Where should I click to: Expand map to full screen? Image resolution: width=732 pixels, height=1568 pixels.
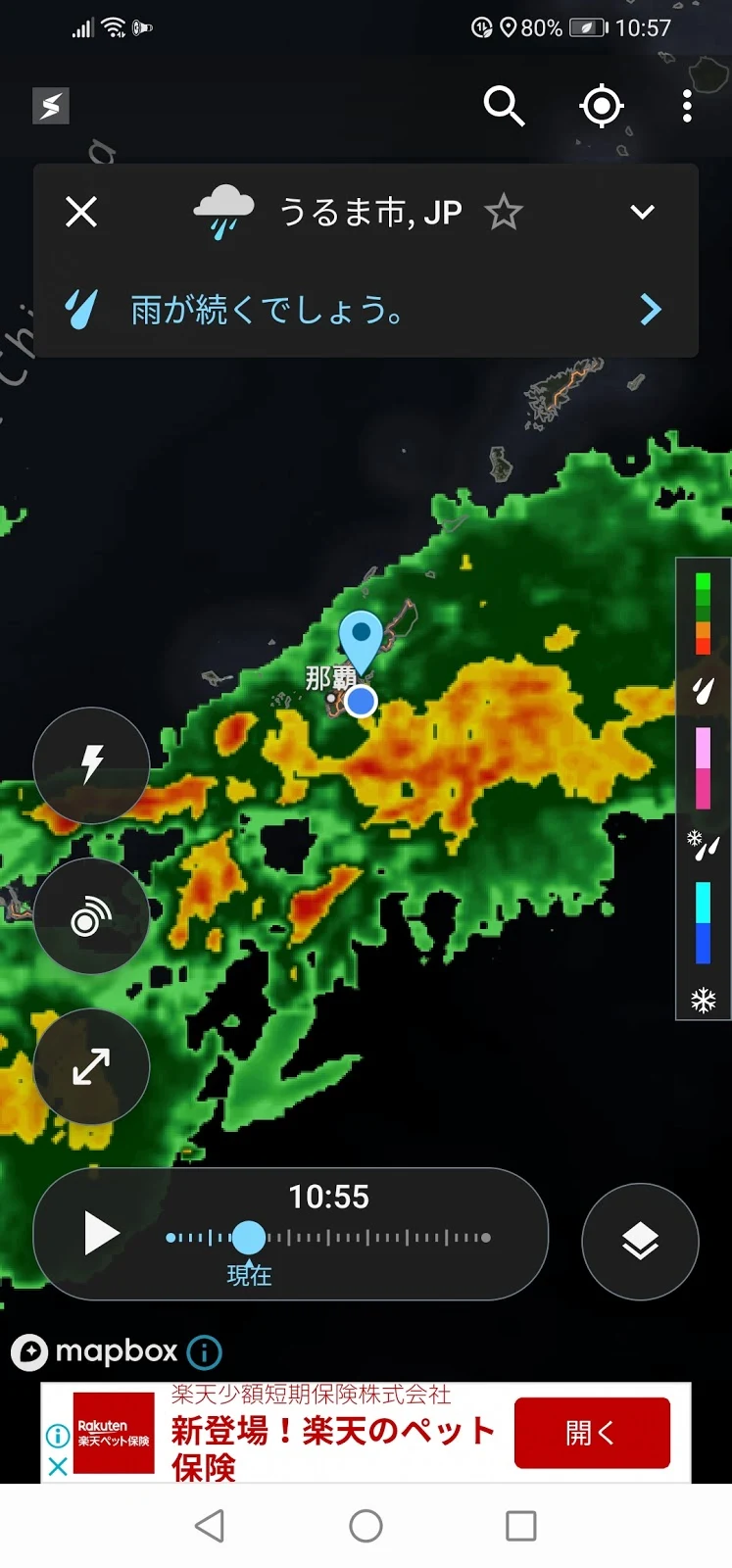point(91,1066)
